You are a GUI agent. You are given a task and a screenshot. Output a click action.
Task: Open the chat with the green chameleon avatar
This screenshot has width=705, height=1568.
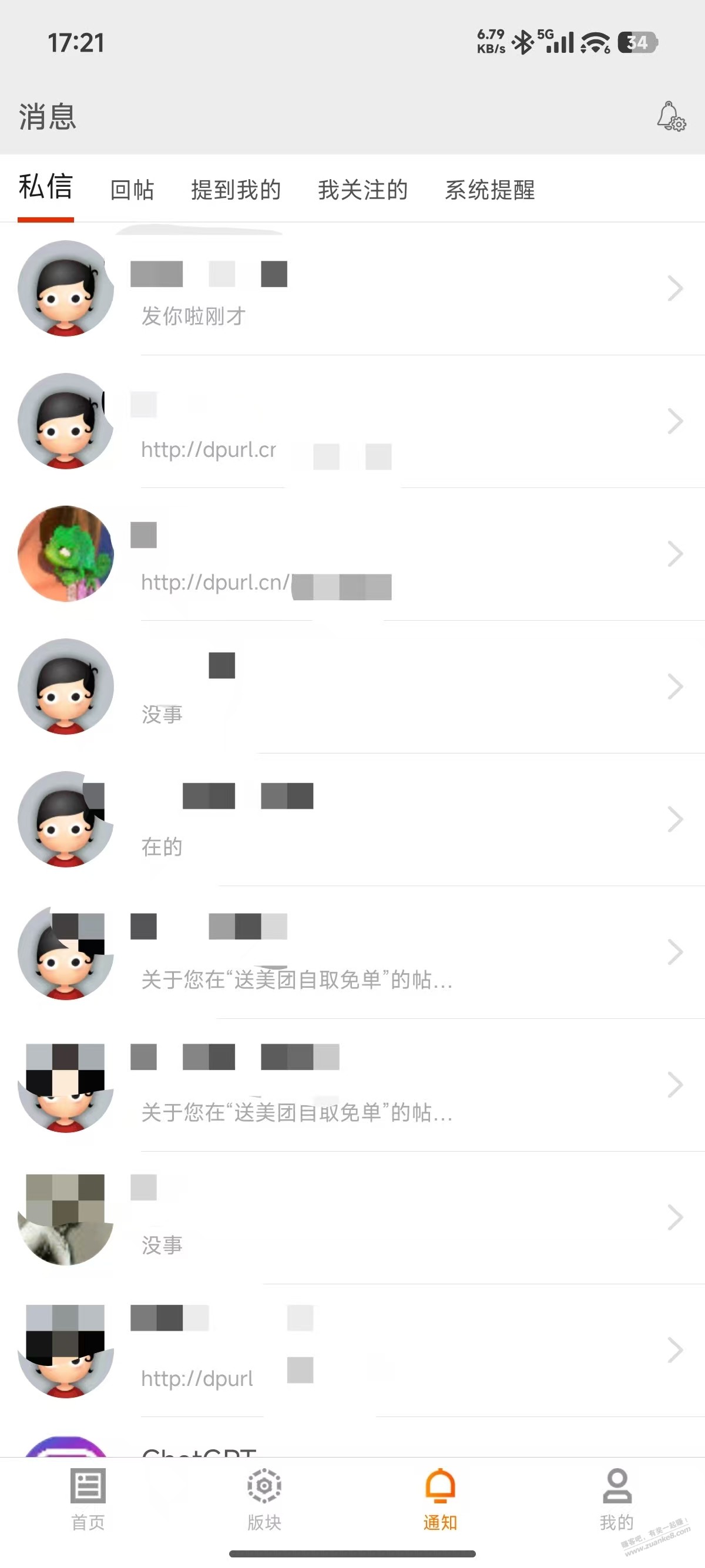[x=365, y=554]
